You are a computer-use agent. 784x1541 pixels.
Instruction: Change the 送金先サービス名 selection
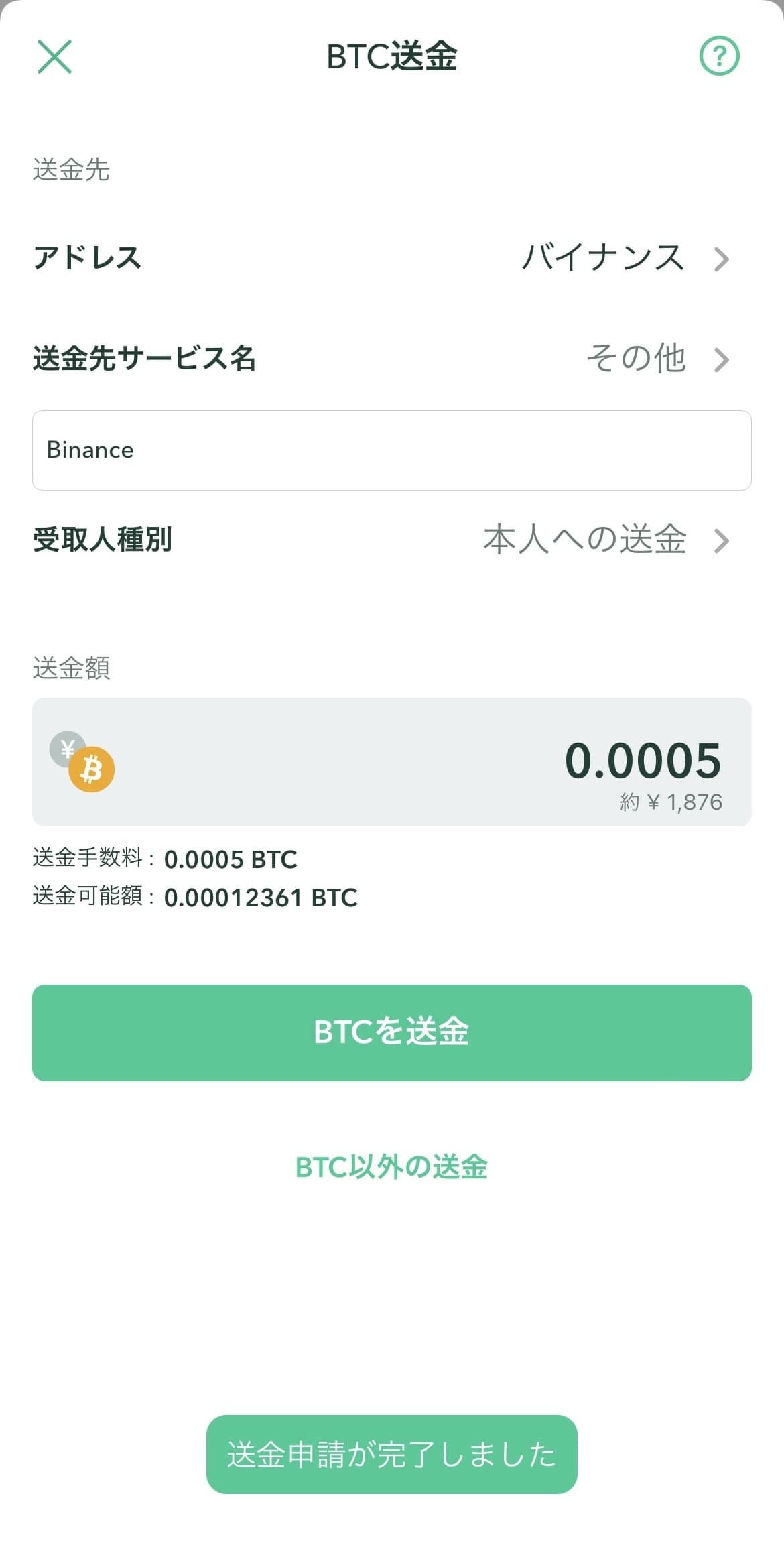[392, 359]
